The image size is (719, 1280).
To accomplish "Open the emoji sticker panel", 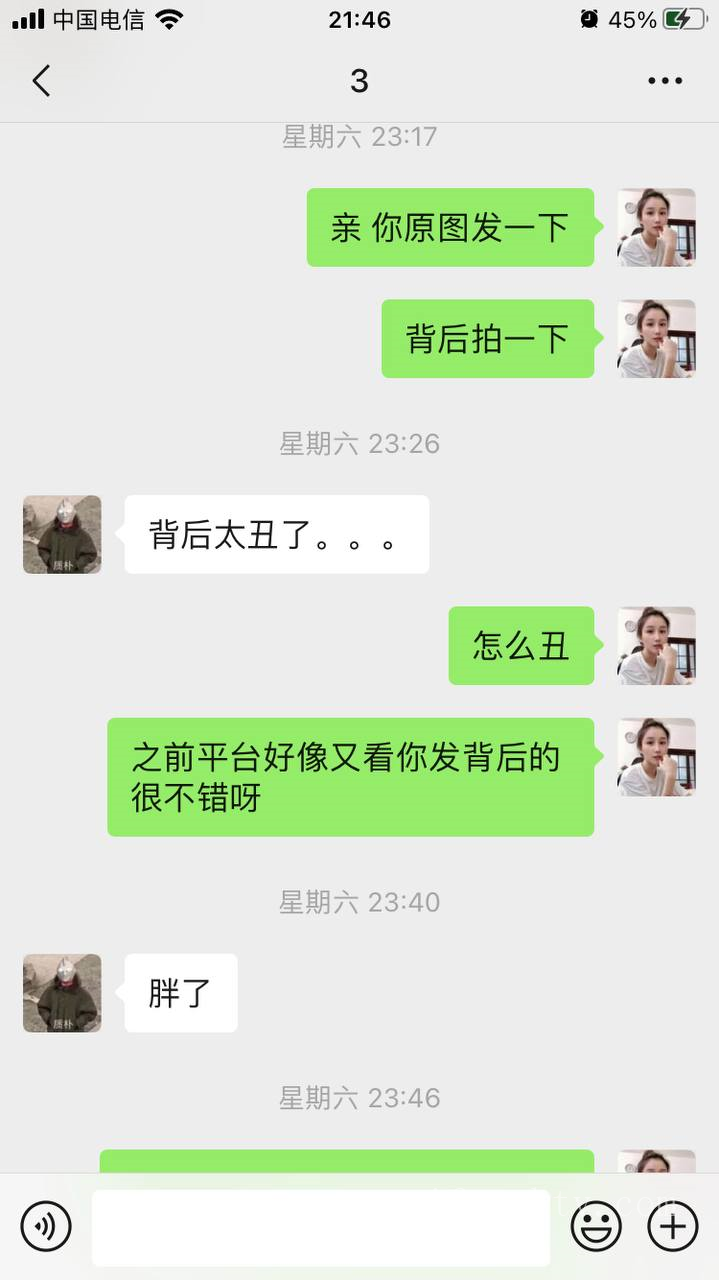I will [596, 1226].
